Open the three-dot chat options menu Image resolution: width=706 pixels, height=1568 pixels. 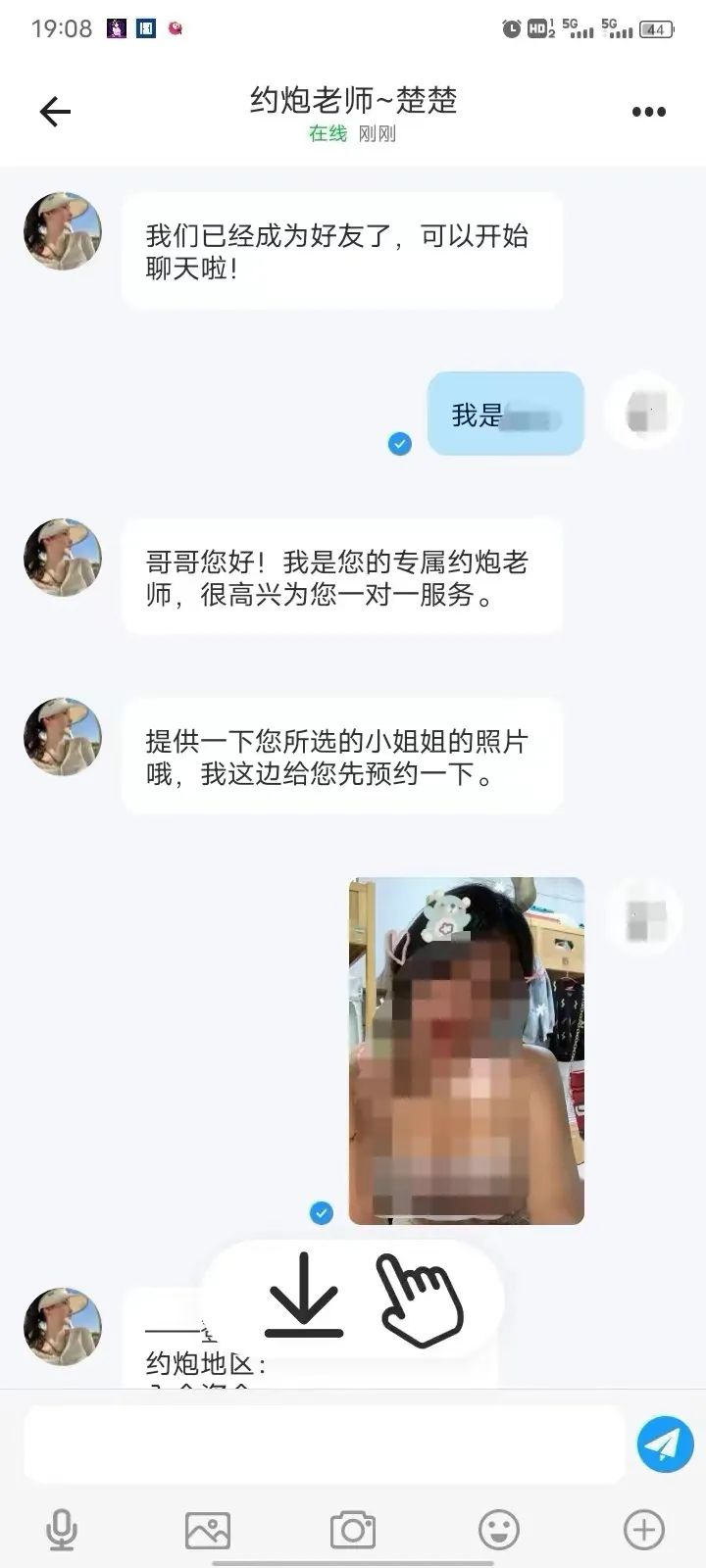coord(648,111)
